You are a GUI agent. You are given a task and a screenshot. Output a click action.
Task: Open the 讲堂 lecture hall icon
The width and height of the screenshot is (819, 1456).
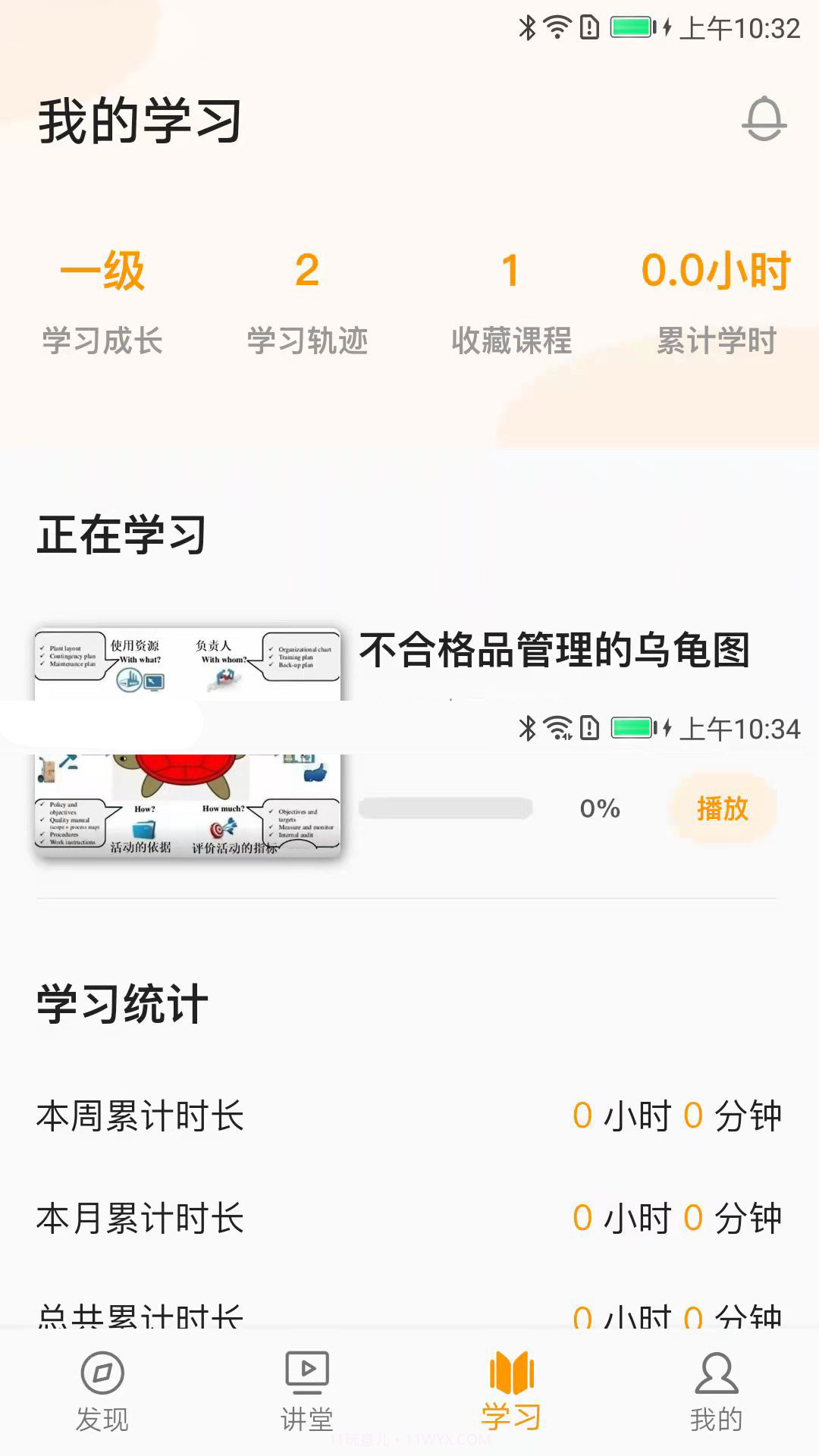[305, 1373]
